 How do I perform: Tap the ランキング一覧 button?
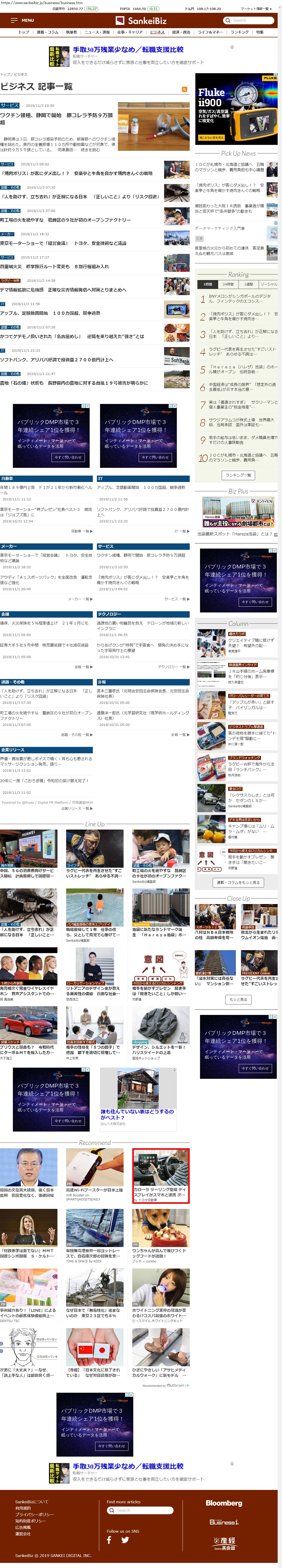238,475
